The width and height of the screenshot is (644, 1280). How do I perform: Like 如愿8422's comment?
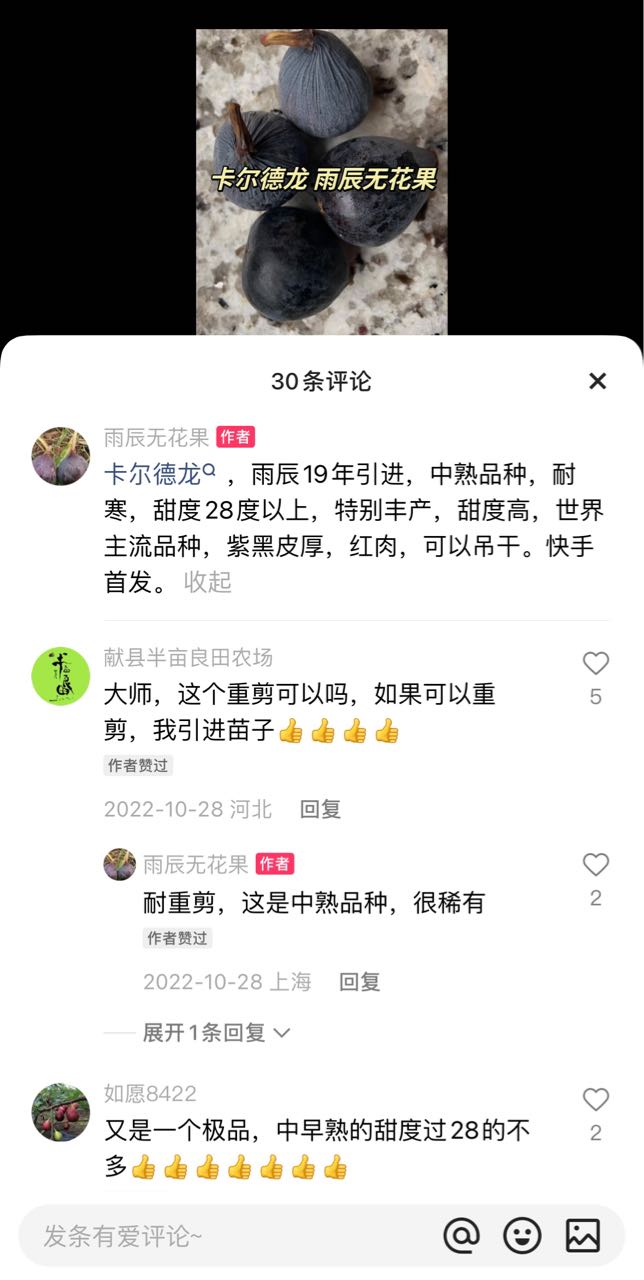coord(596,1100)
